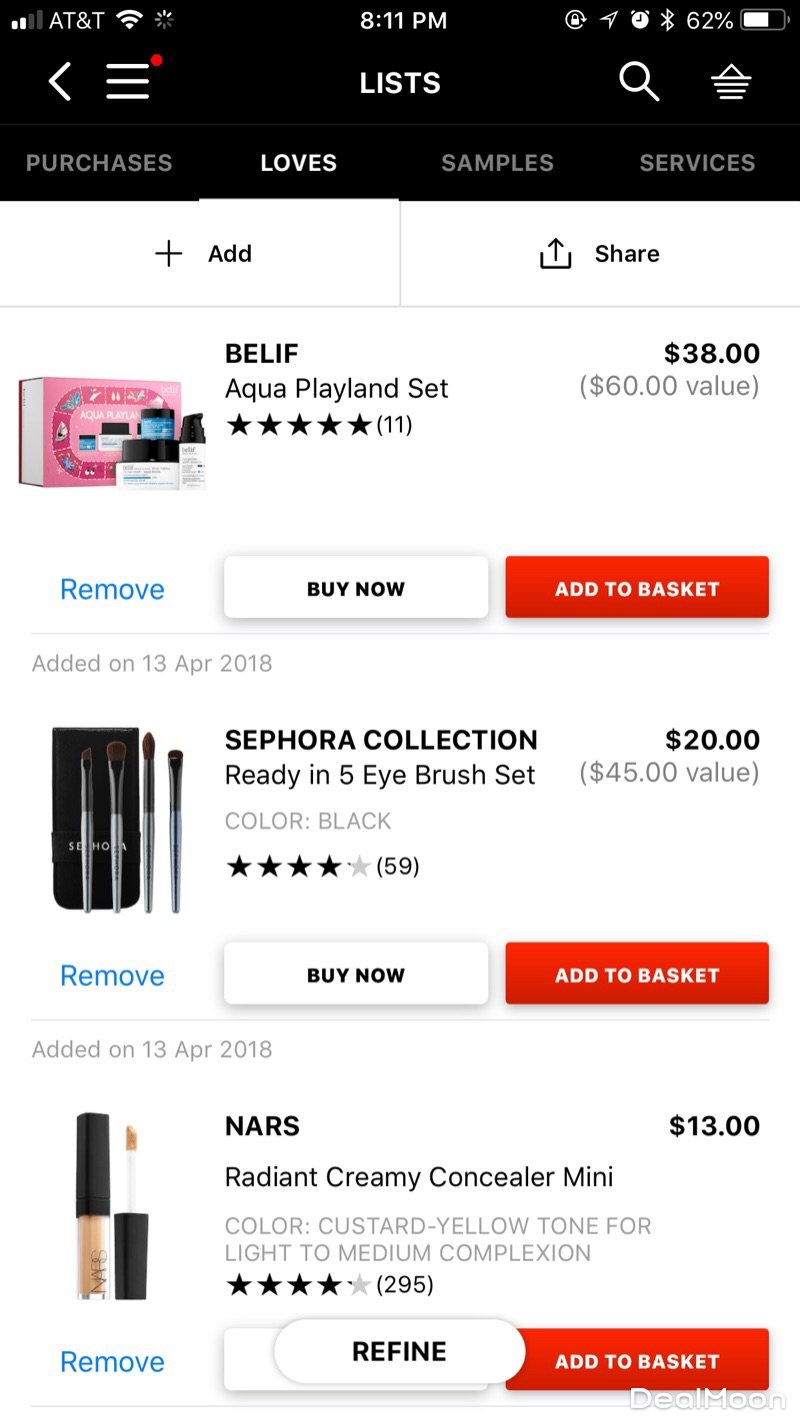
Task: Open the Refine filter button
Action: point(399,1351)
